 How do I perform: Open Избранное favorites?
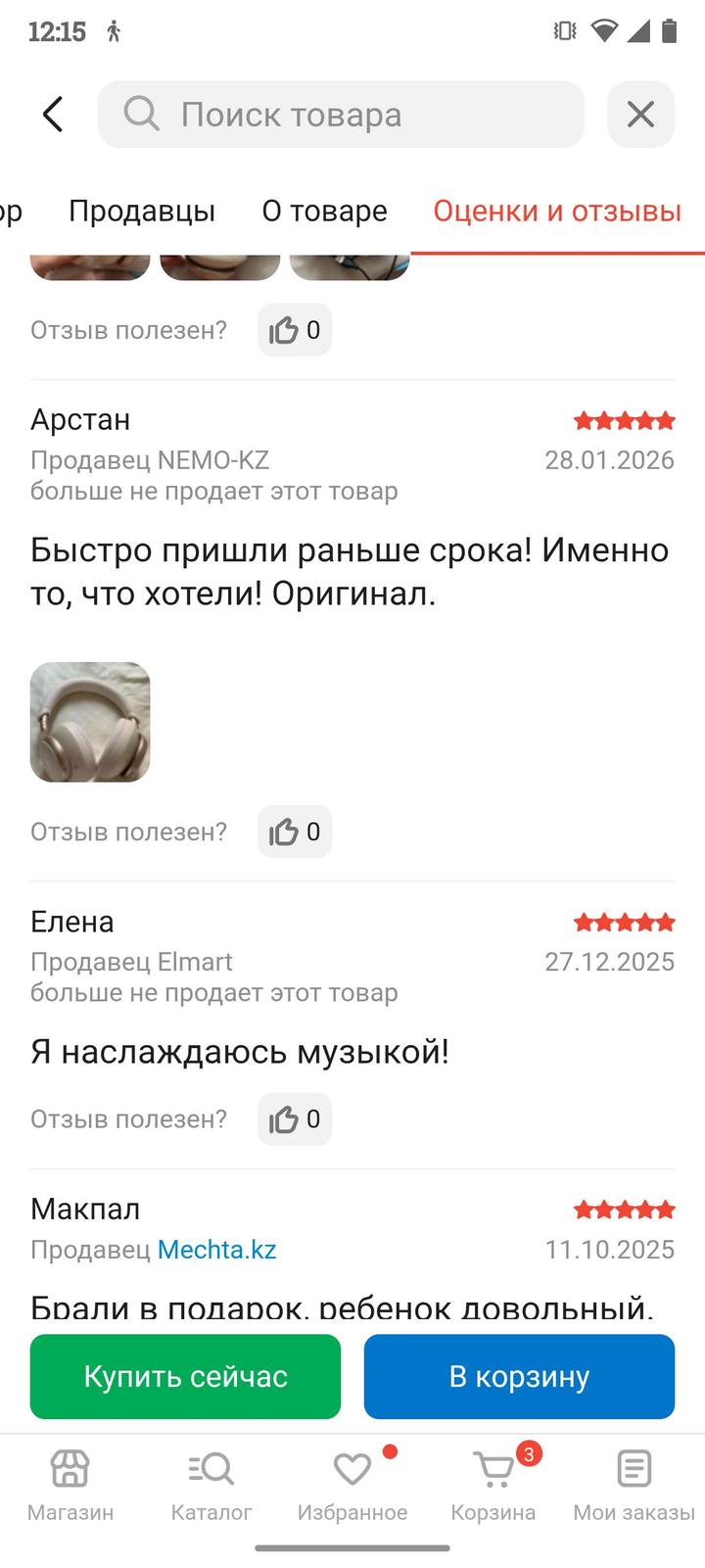(x=352, y=1486)
